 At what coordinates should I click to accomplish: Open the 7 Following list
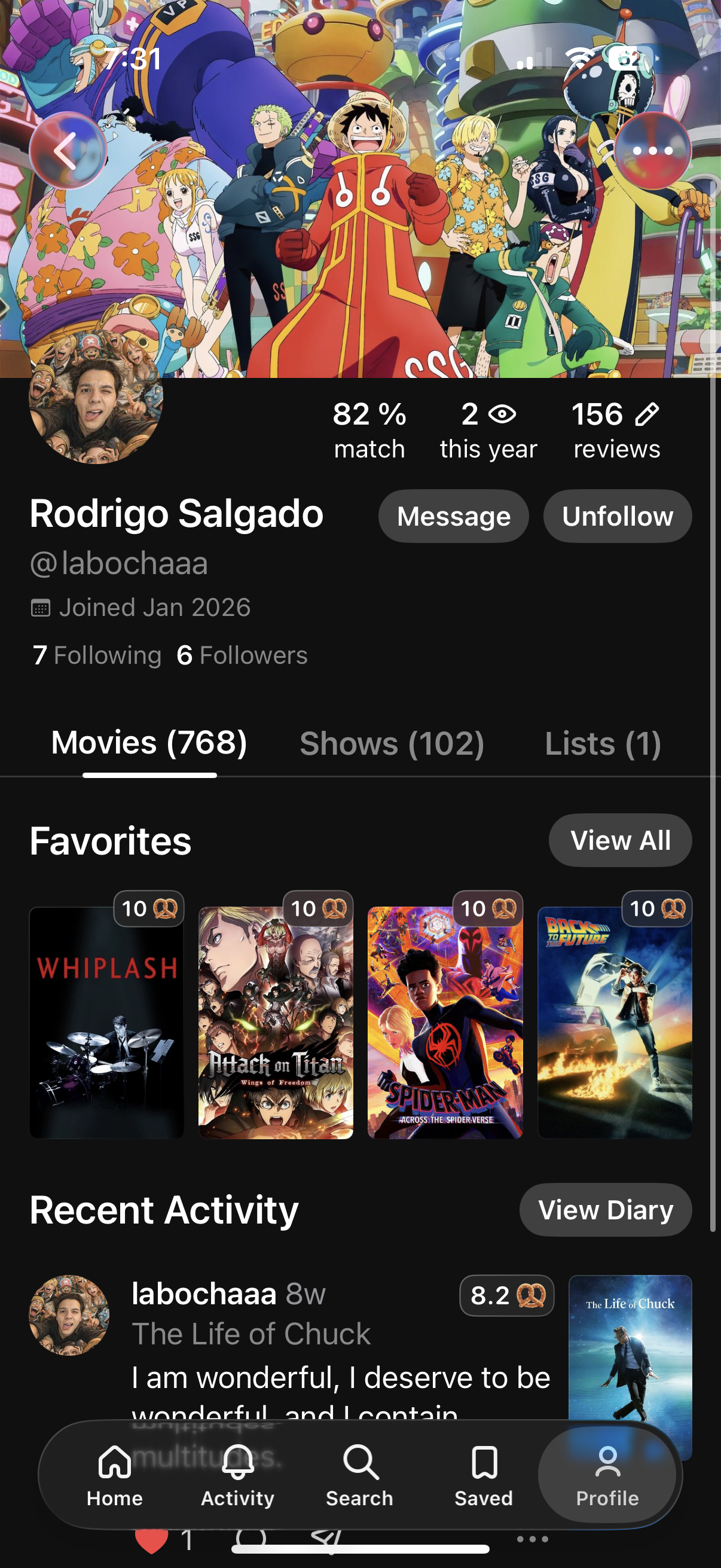(94, 655)
